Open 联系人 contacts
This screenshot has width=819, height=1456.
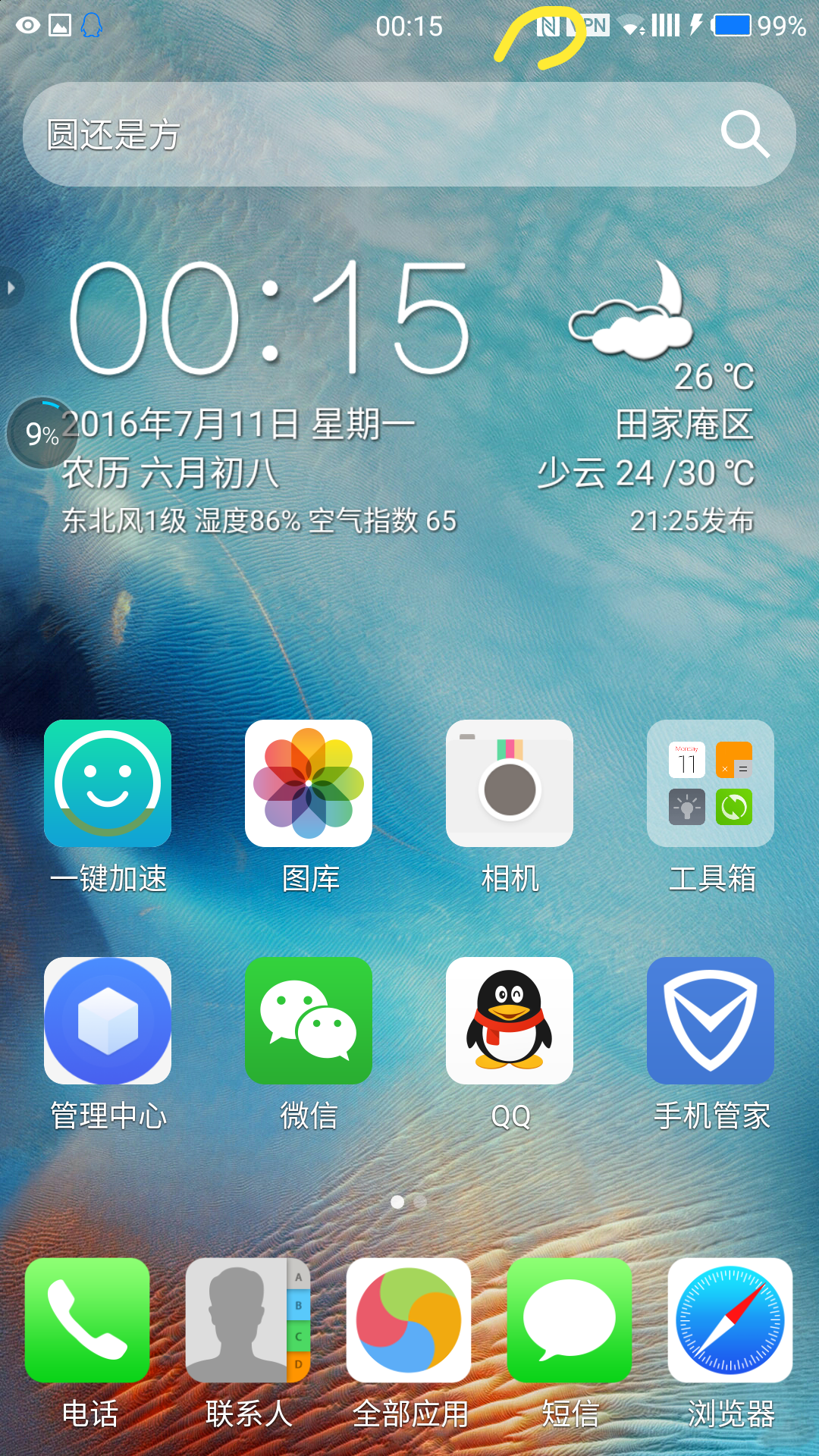coord(248,1320)
